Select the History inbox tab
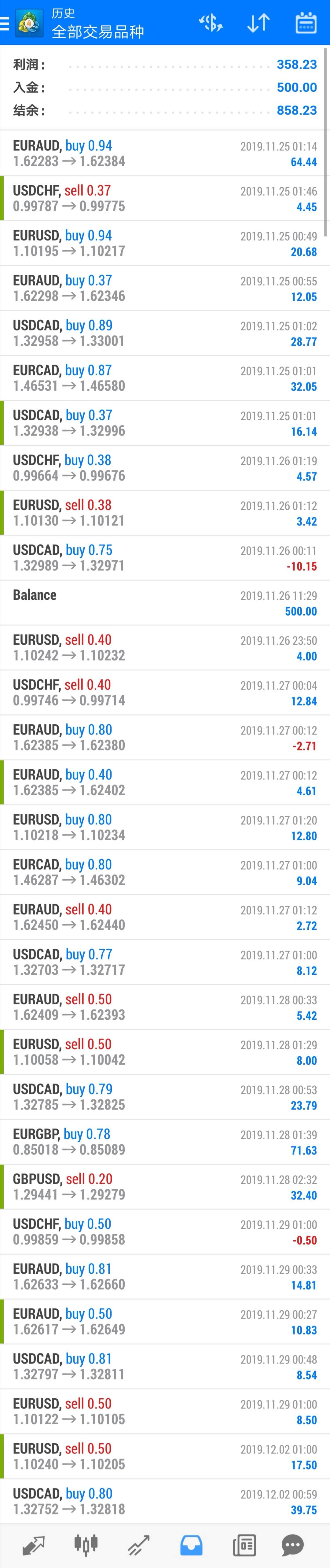330x1568 pixels. coord(191,1545)
